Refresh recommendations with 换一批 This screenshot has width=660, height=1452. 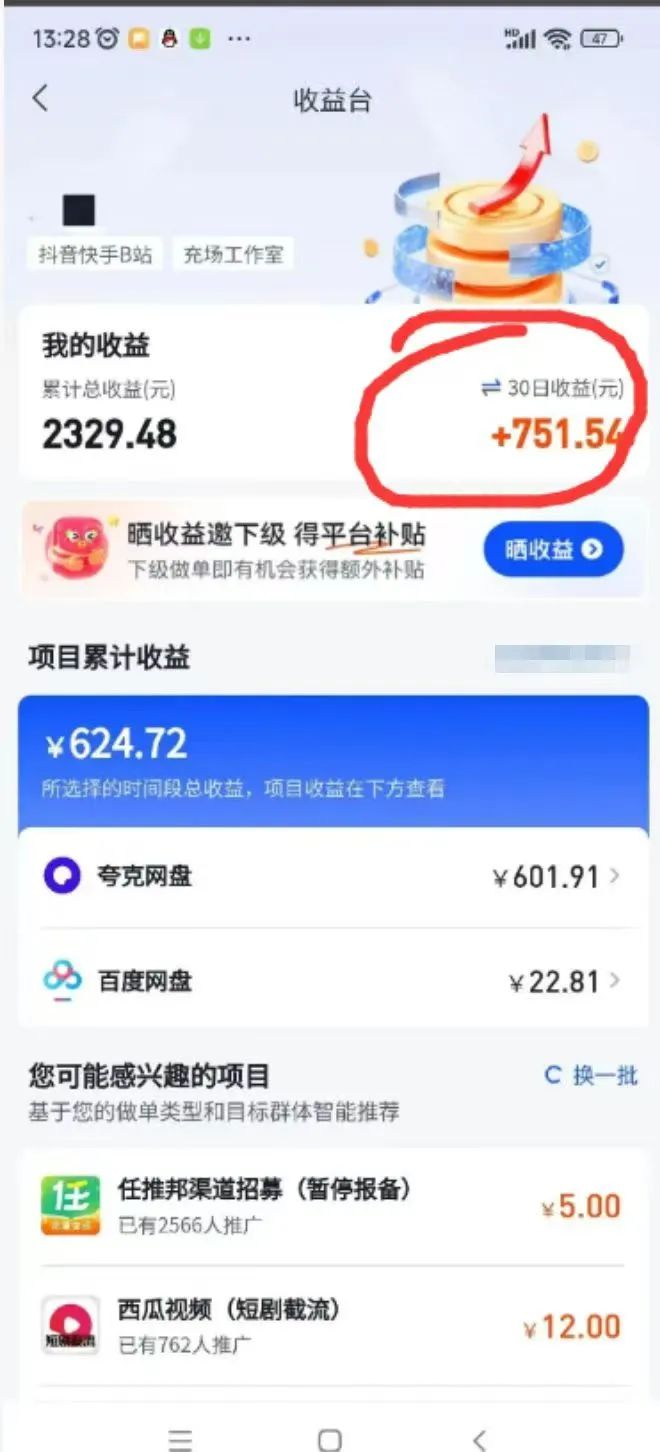[x=590, y=1075]
